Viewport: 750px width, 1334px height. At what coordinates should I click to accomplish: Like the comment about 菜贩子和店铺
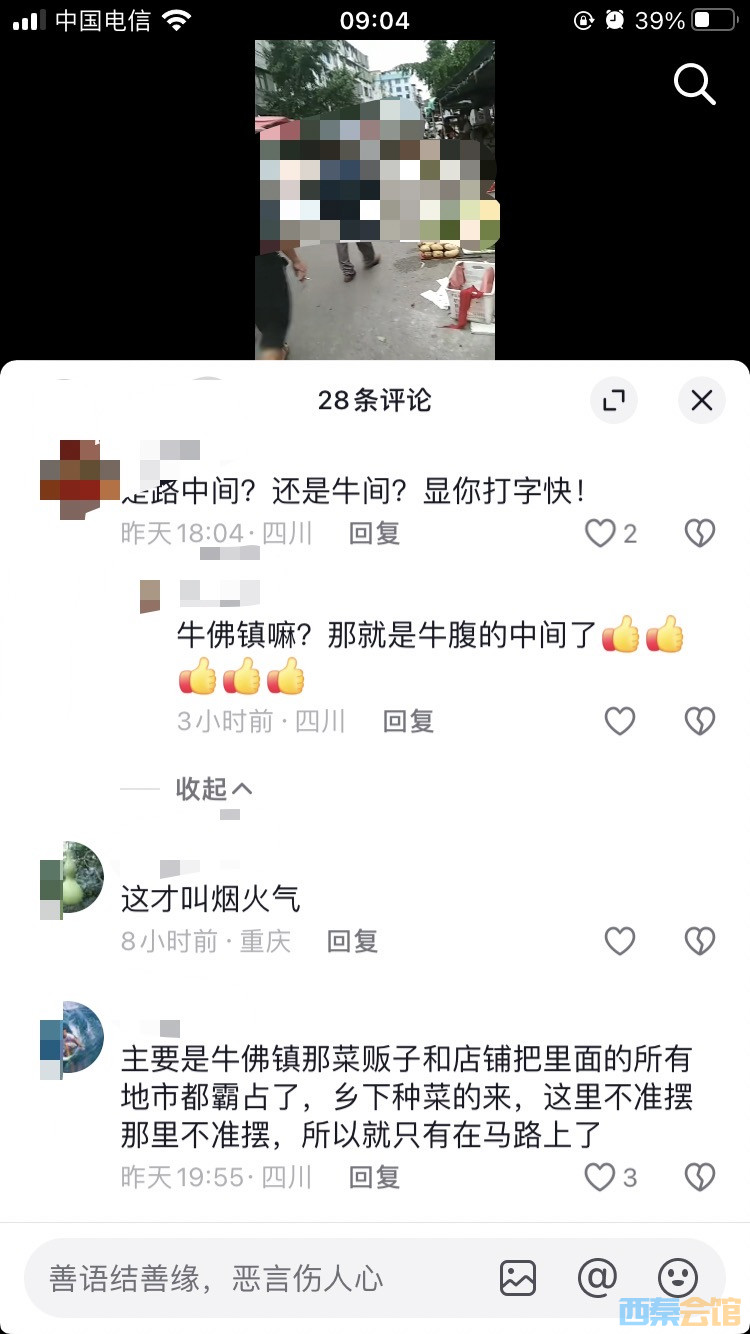[x=601, y=1177]
